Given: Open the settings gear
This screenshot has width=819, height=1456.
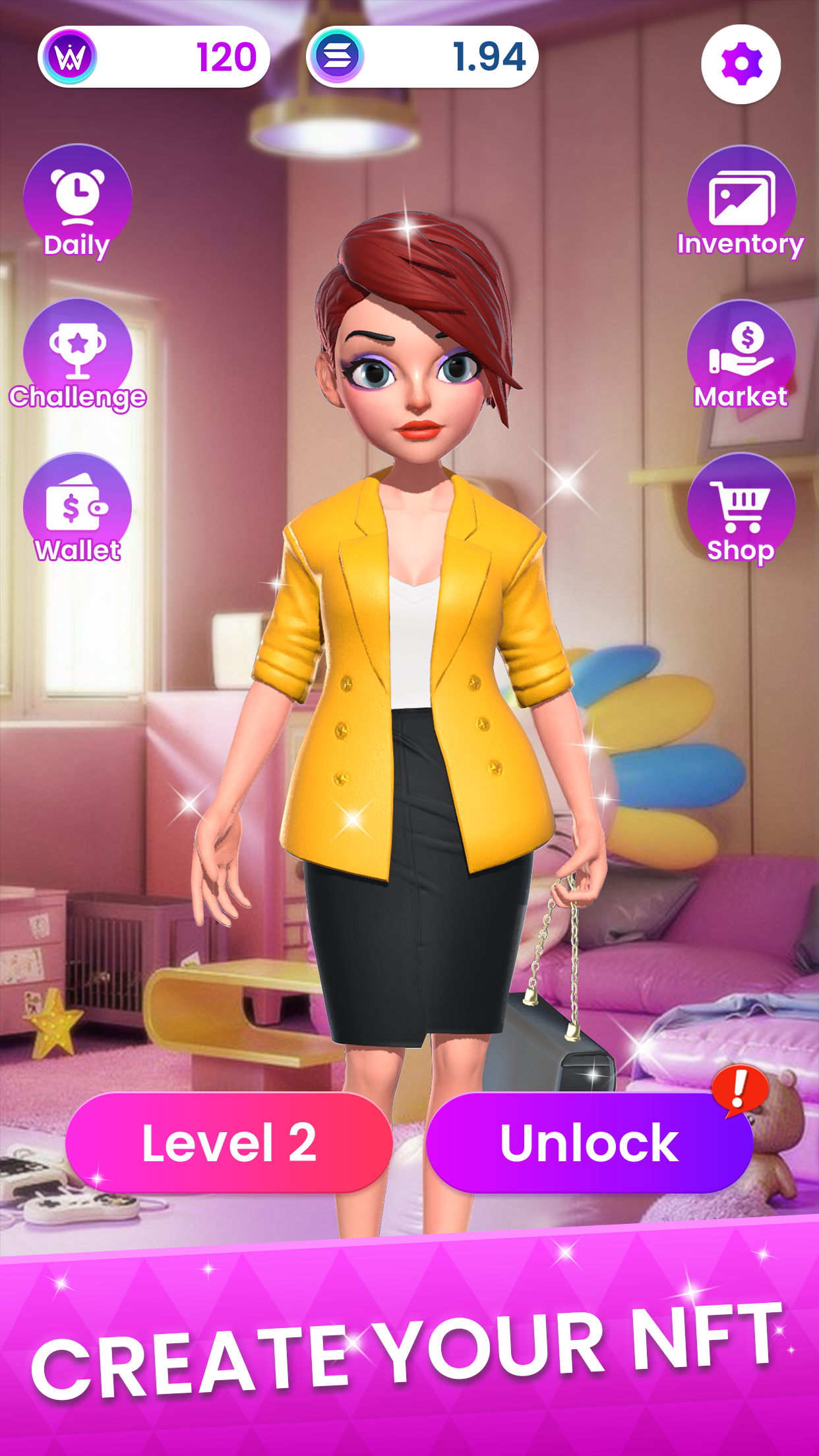Looking at the screenshot, I should 741,64.
